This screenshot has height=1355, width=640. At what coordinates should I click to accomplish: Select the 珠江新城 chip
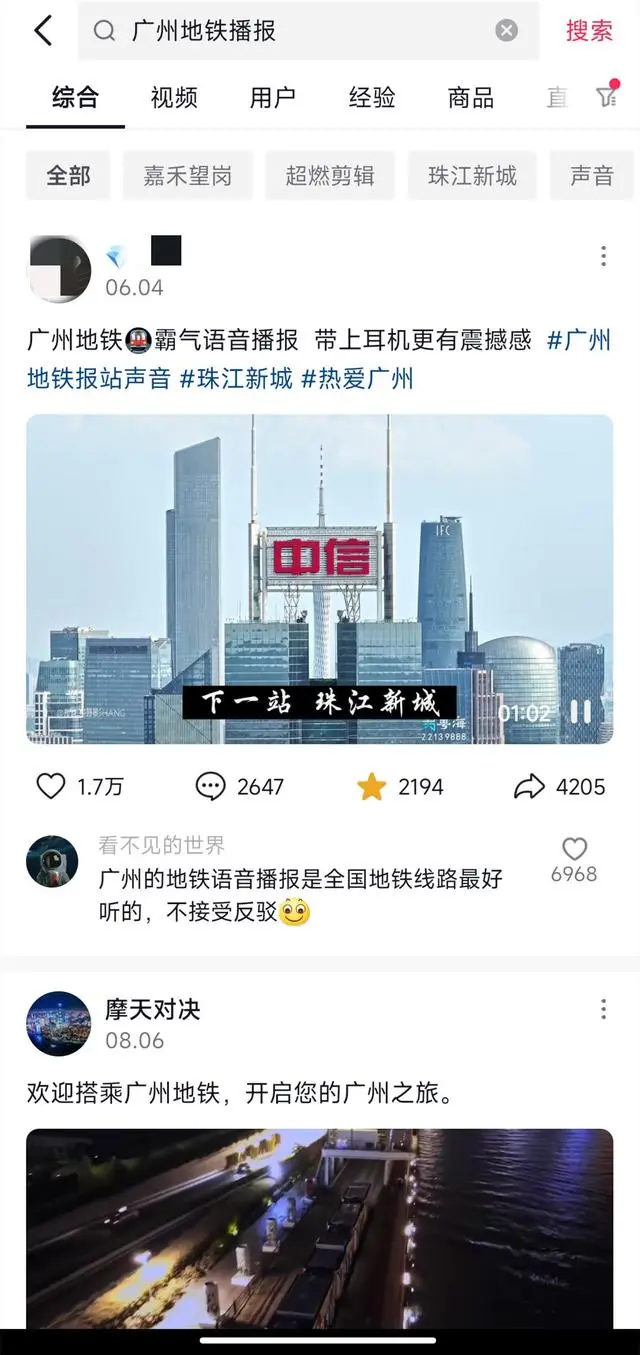pos(472,176)
